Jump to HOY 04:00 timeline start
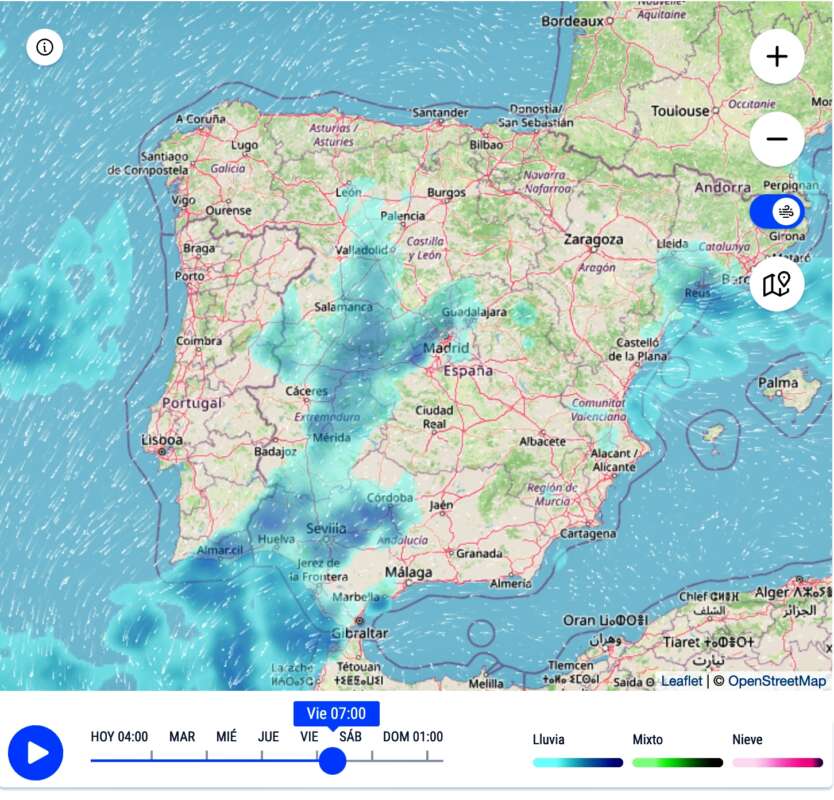This screenshot has height=800, width=834. click(x=119, y=737)
